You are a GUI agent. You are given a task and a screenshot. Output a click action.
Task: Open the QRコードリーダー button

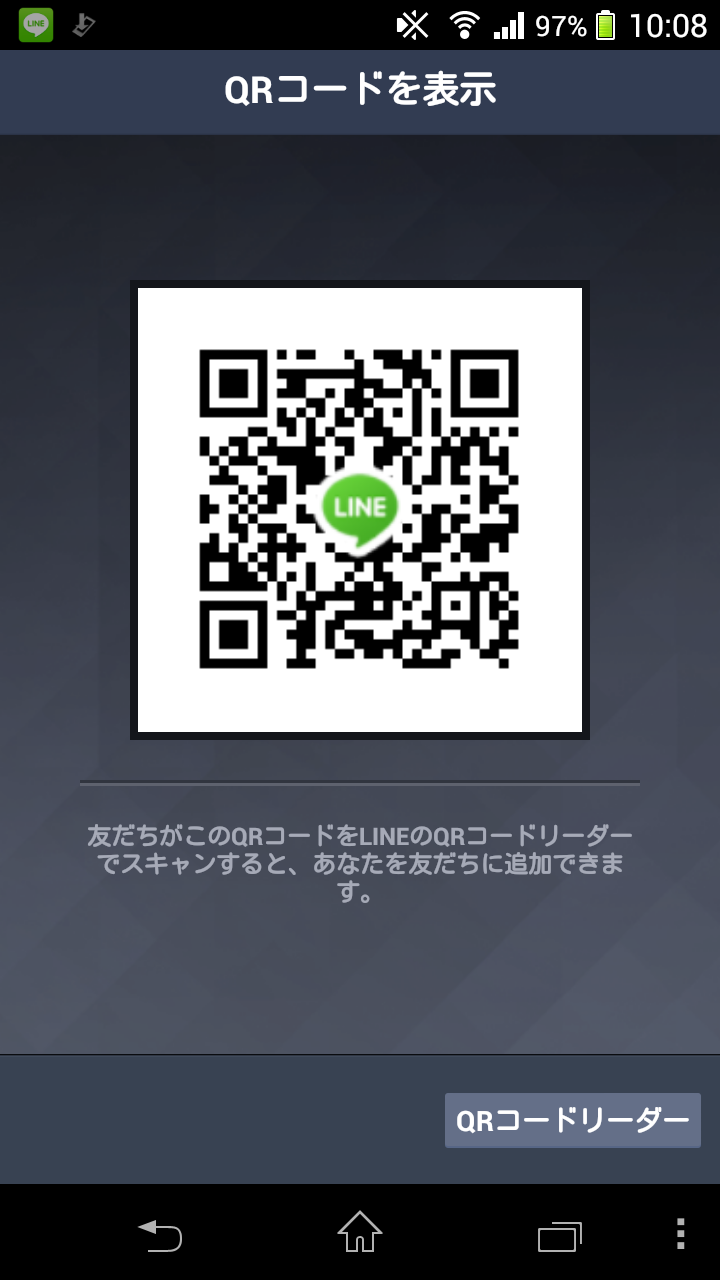click(x=573, y=1120)
